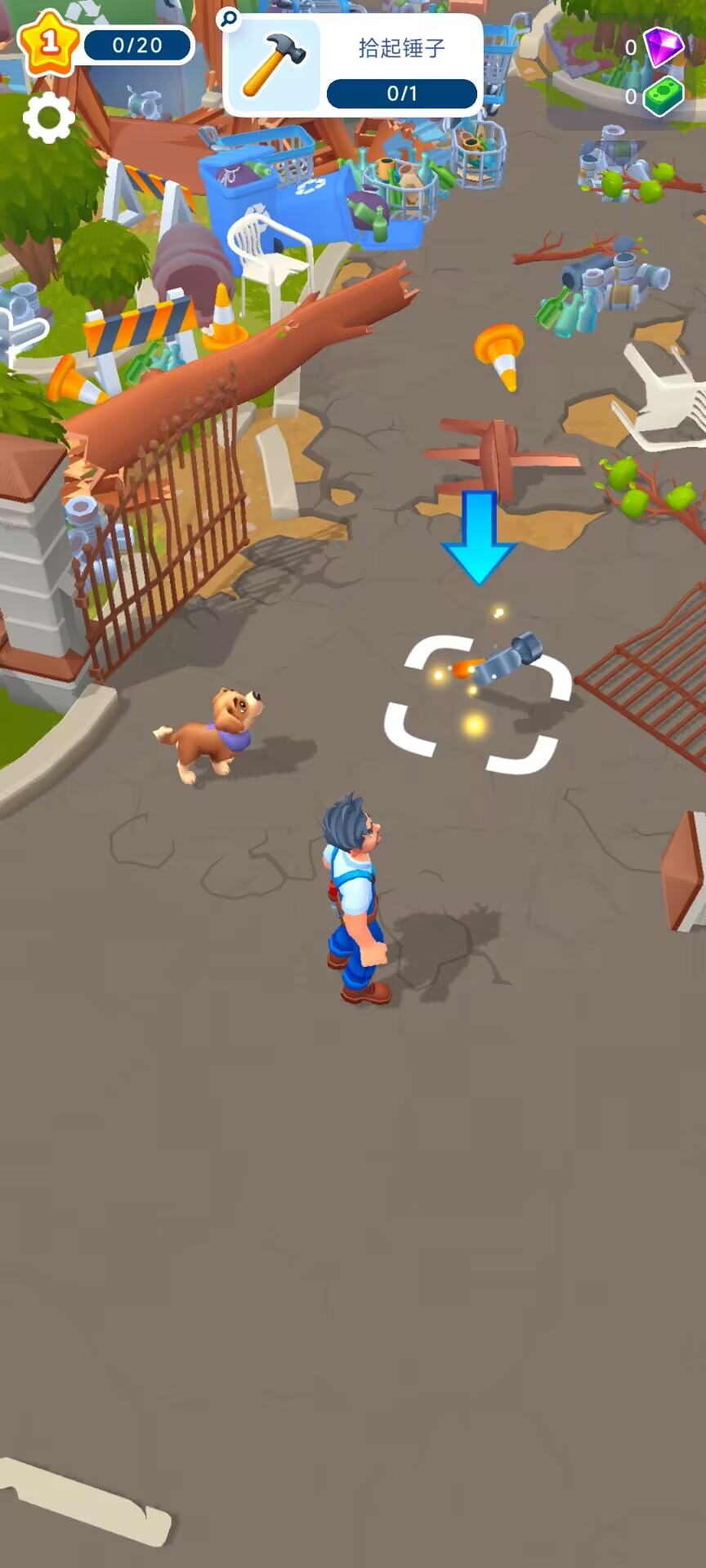Tap the highlighted hammer marker on the ground

click(478, 703)
